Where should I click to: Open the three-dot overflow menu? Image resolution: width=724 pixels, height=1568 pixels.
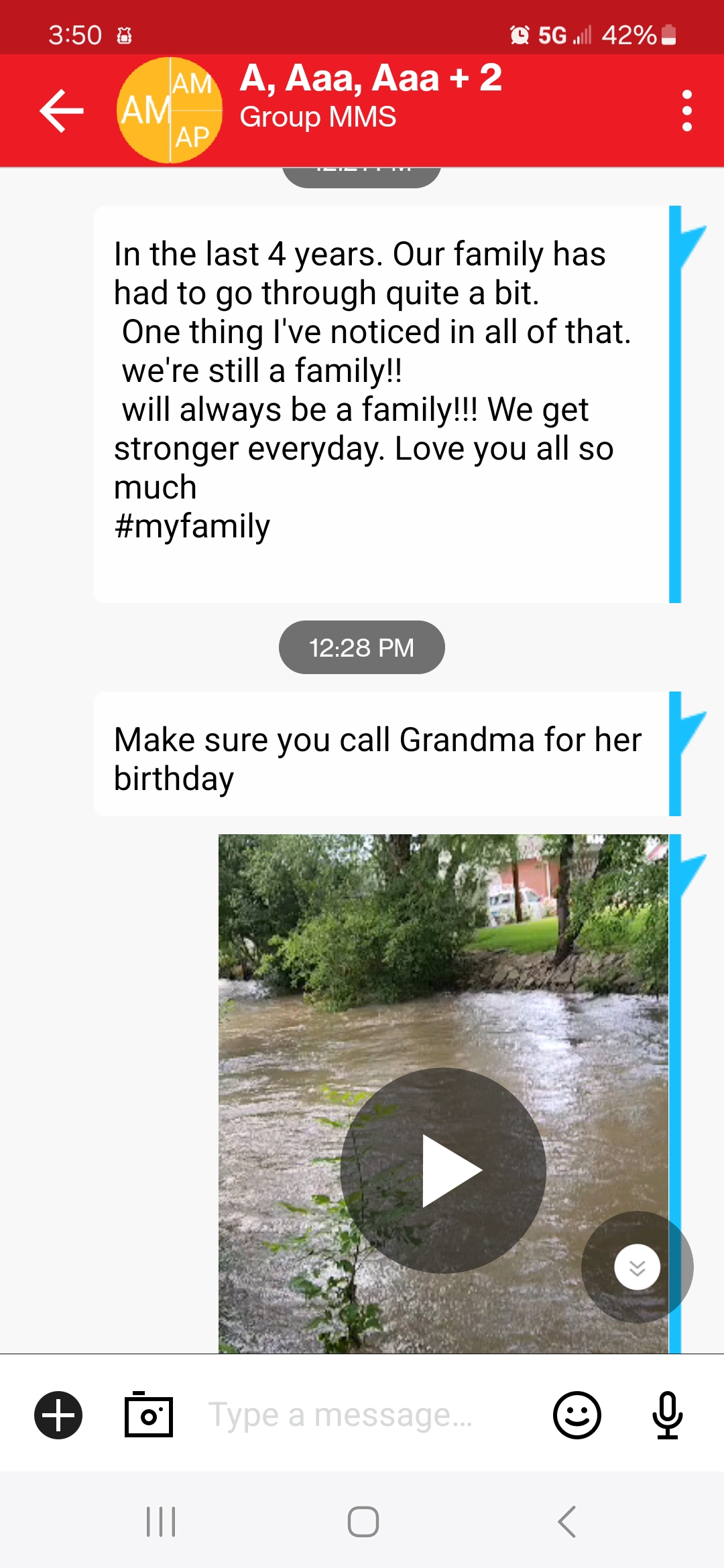(686, 111)
